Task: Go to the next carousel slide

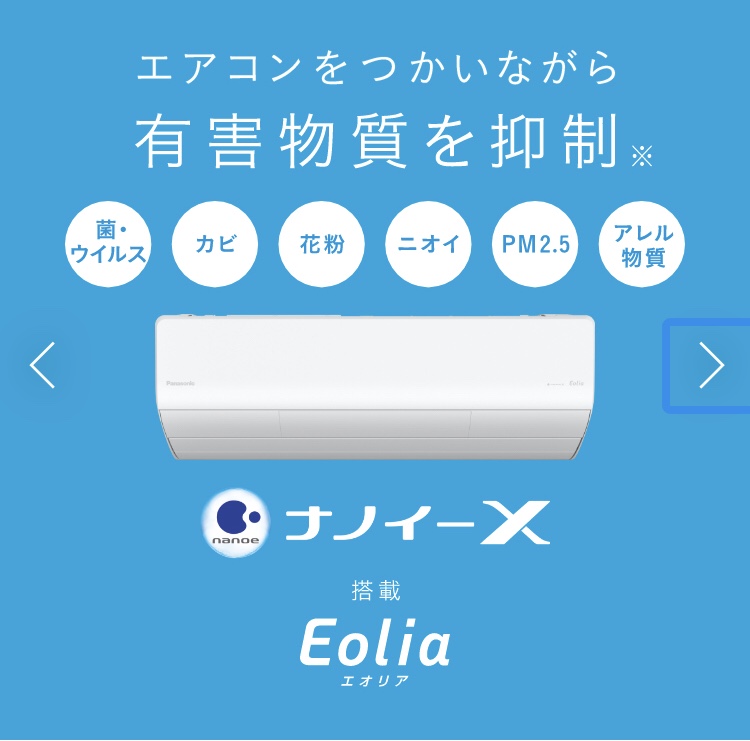Action: [x=710, y=365]
